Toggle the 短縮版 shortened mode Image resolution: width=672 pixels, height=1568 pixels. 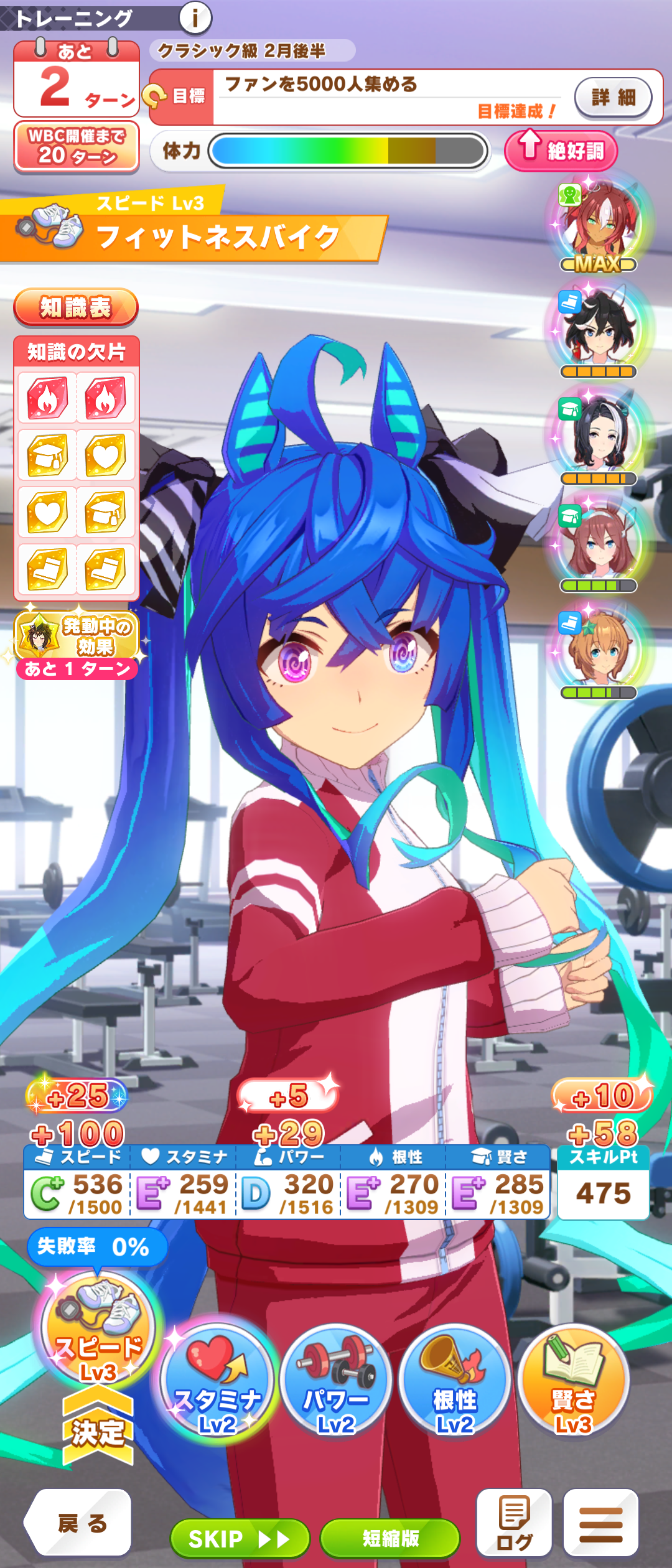pos(390,1539)
